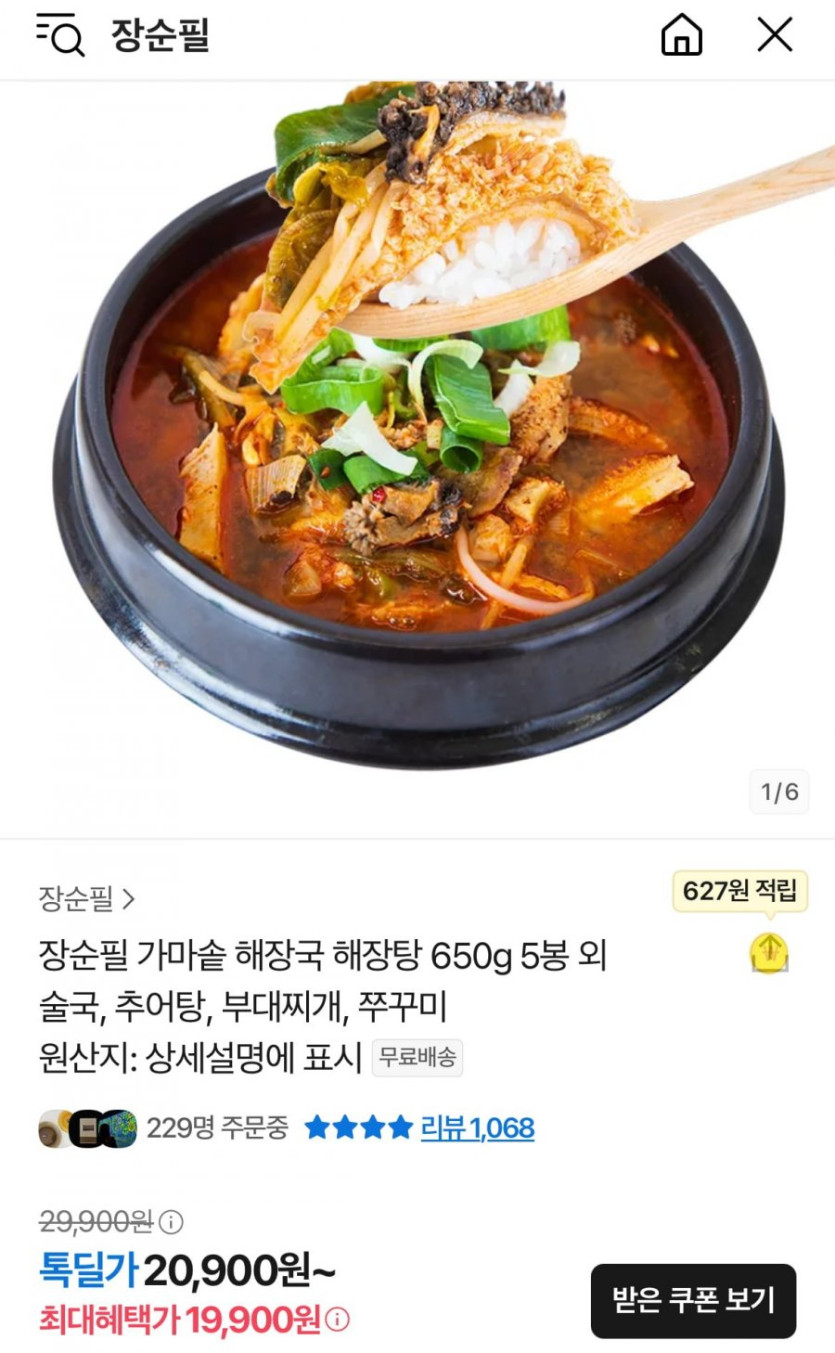Image resolution: width=835 pixels, height=1353 pixels.
Task: Open 리뷰 1,068 reviews link
Action: (x=477, y=1128)
